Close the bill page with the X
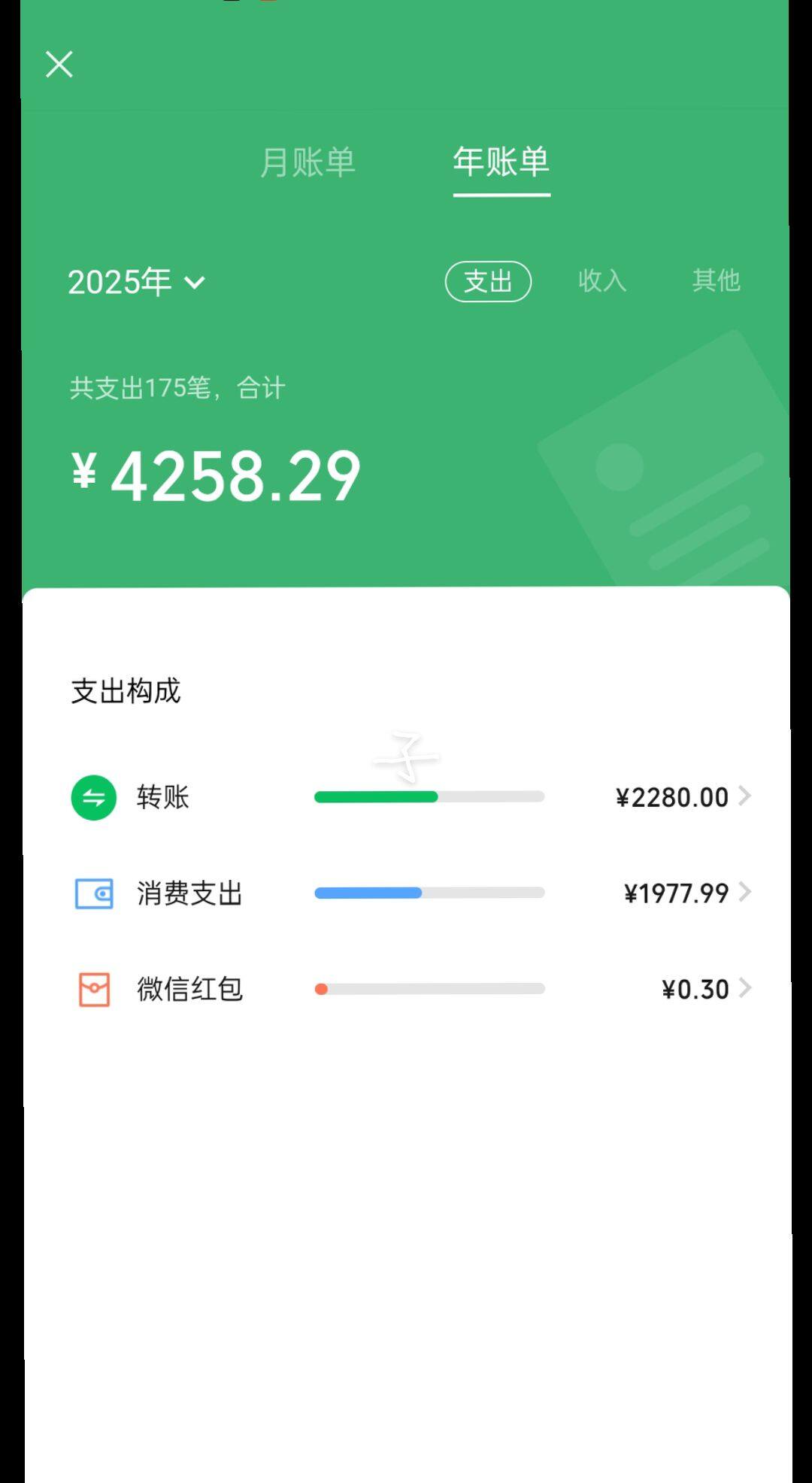The width and height of the screenshot is (812, 1483). pos(59,65)
